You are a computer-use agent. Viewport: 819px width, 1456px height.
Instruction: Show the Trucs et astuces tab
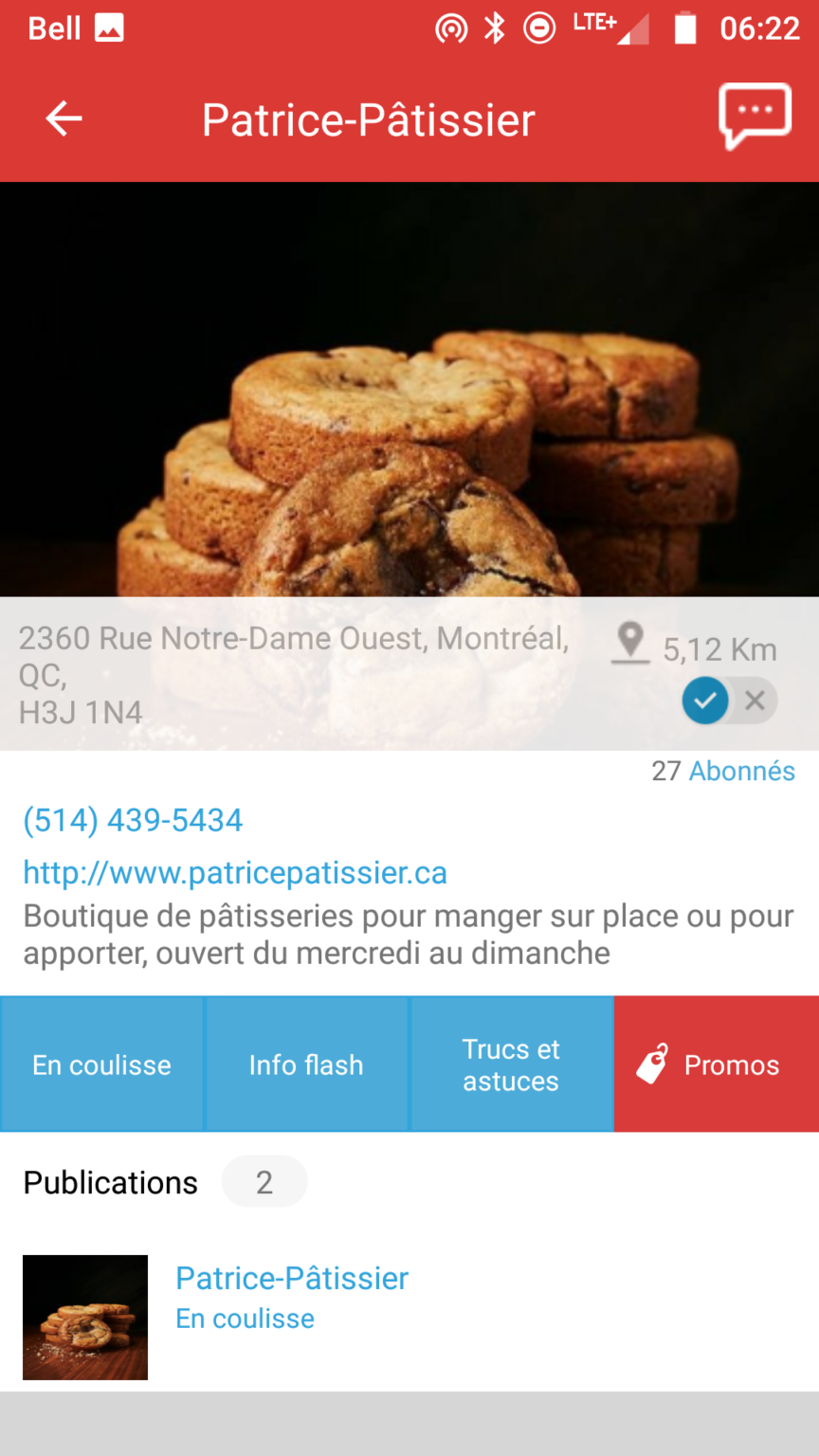tap(511, 1065)
